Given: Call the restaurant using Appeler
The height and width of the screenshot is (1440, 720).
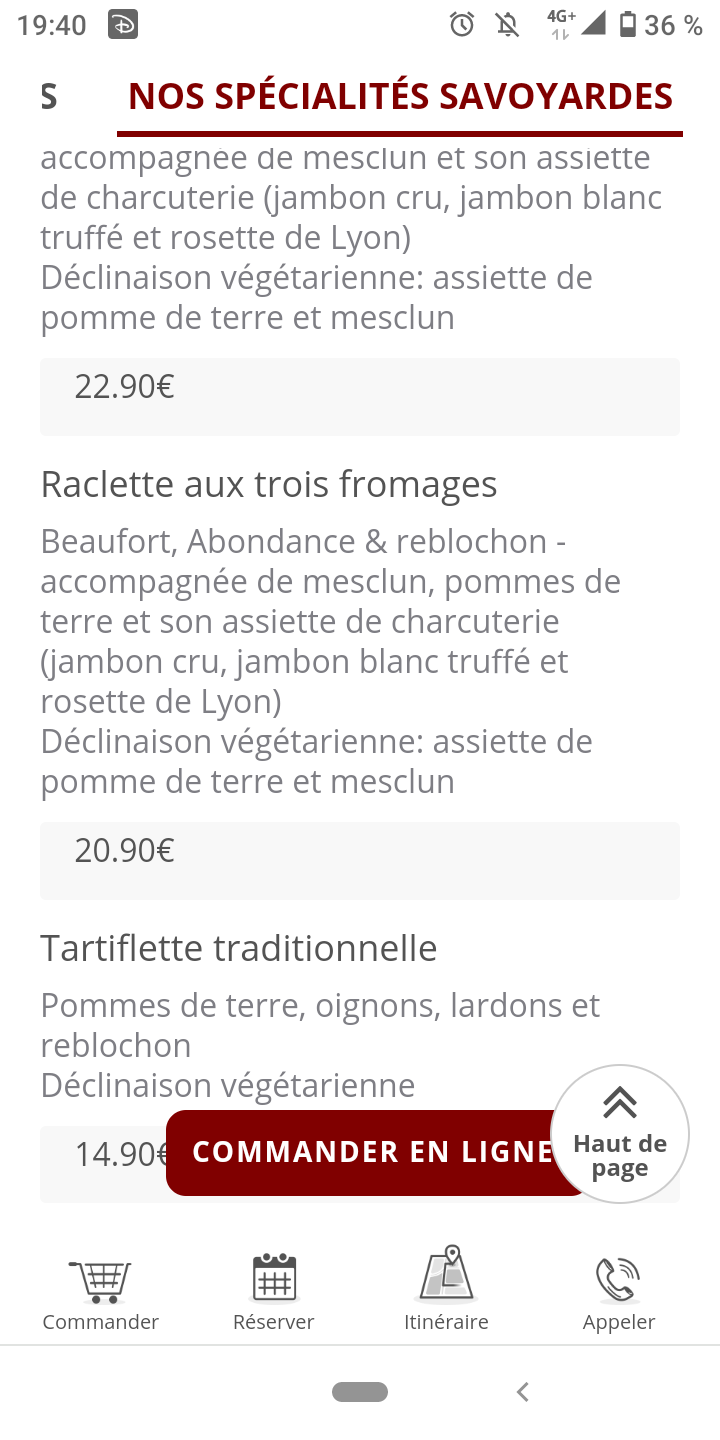Looking at the screenshot, I should [x=618, y=1294].
